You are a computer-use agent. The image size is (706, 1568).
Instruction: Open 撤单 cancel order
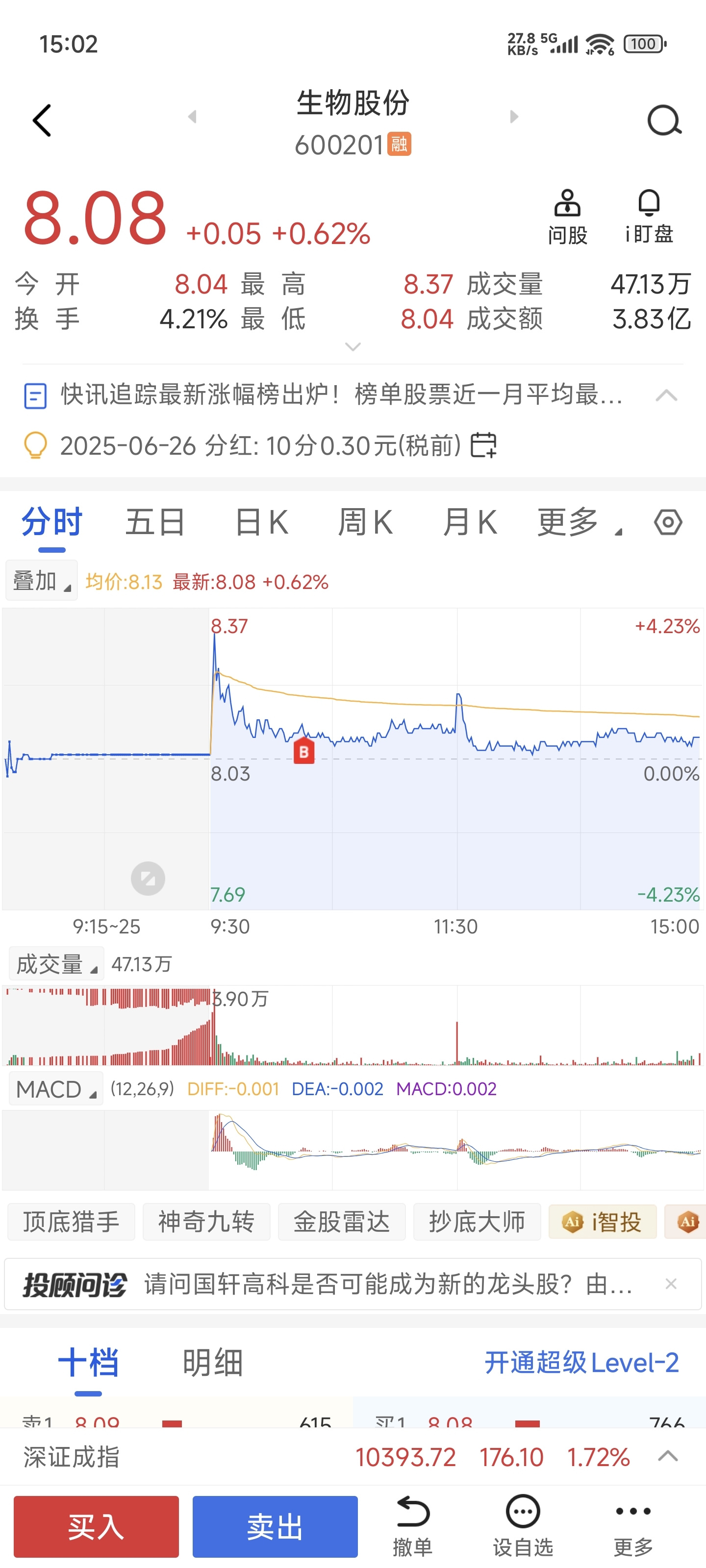point(412,1527)
